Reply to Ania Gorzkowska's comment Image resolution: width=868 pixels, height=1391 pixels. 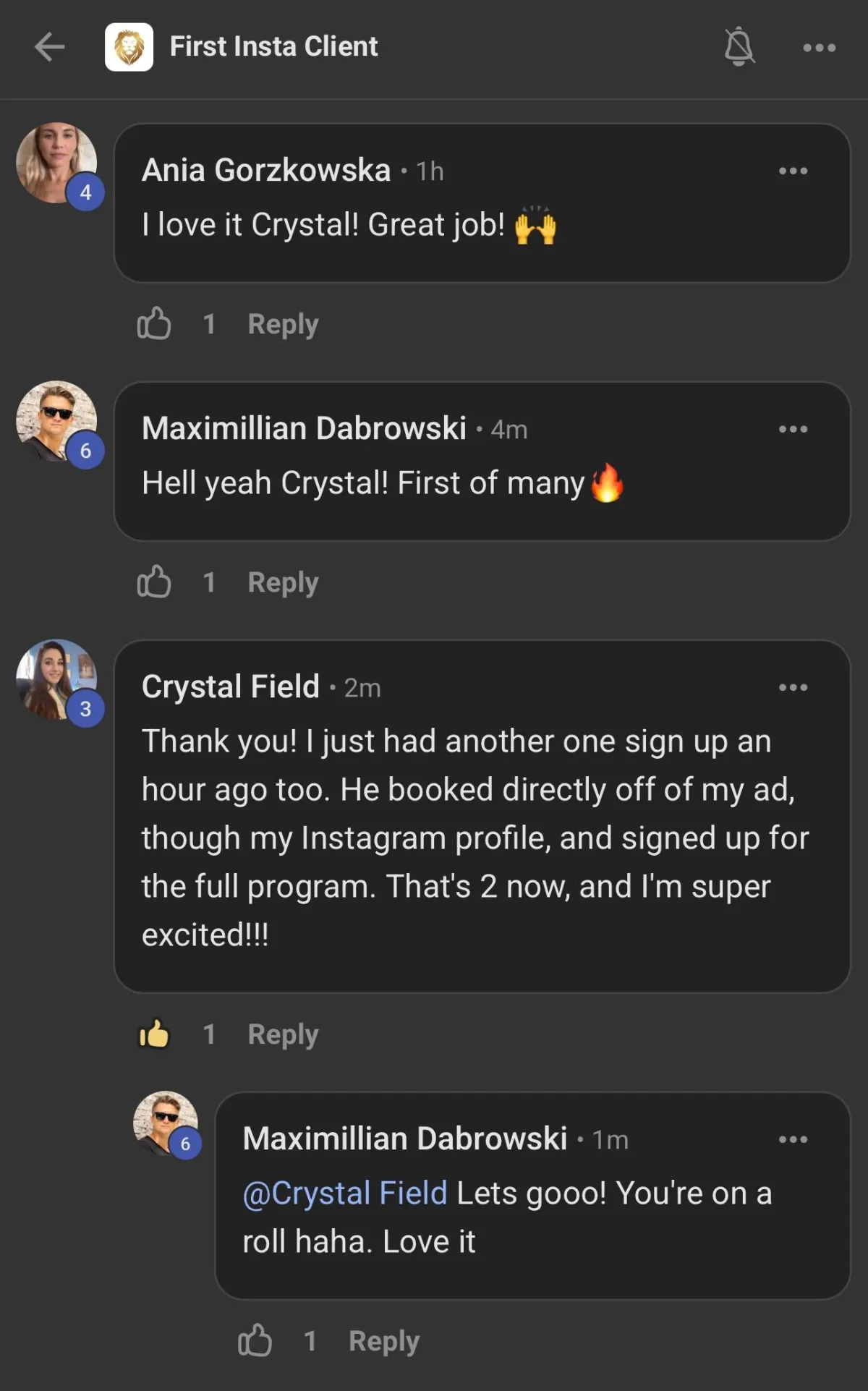click(283, 324)
